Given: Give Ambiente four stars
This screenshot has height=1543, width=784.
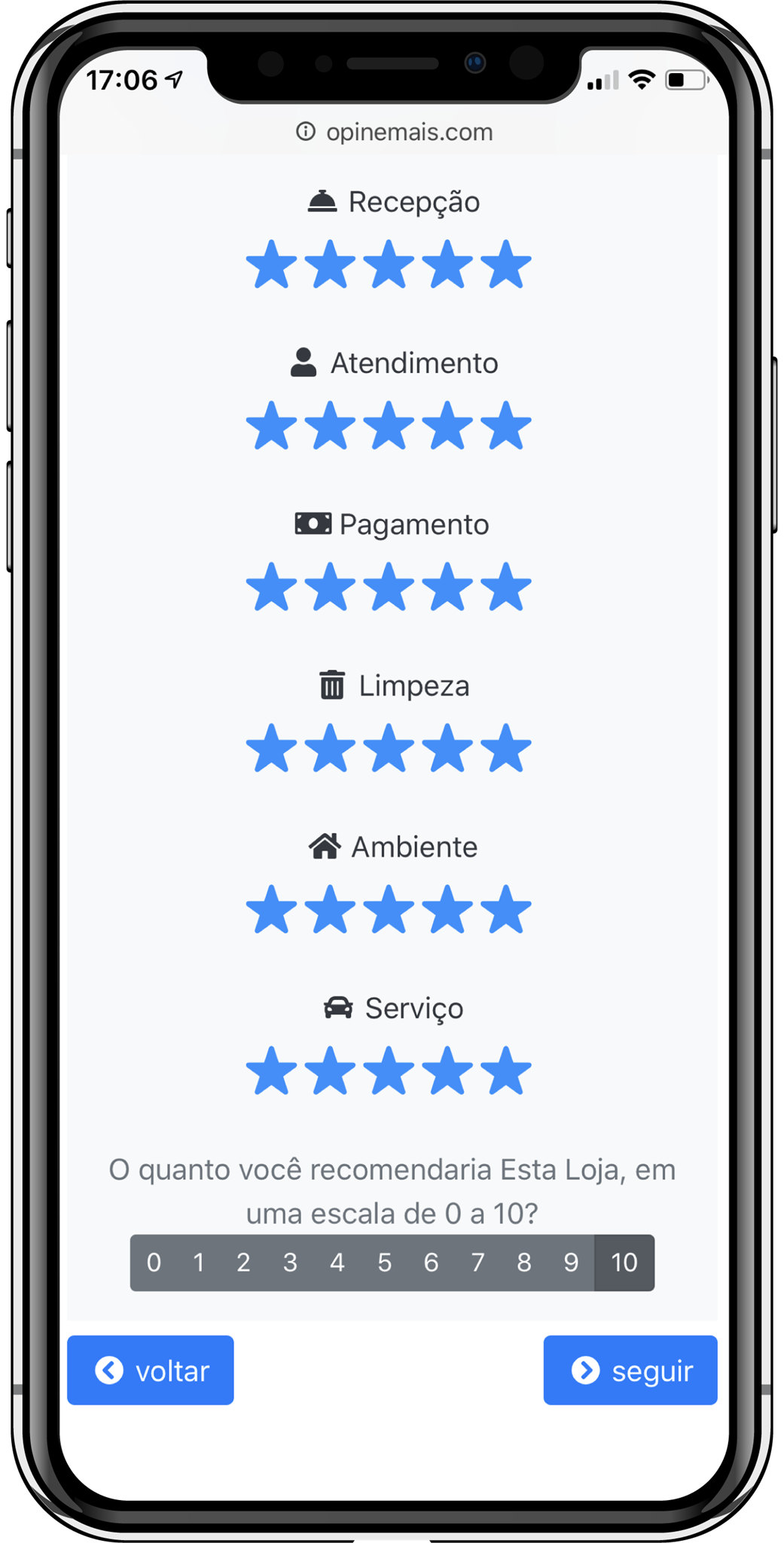Looking at the screenshot, I should pos(447,910).
